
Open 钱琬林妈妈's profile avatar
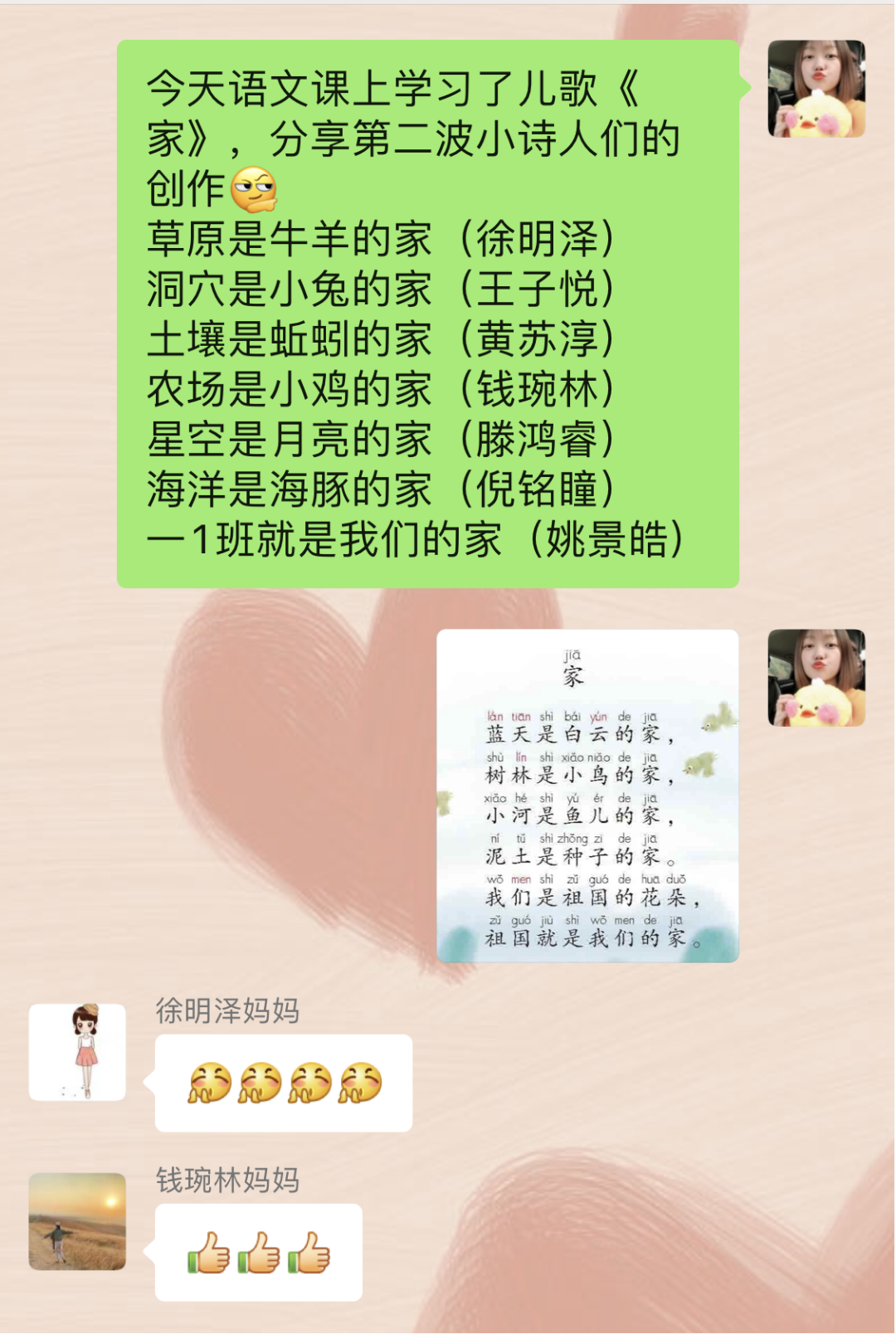(77, 1221)
